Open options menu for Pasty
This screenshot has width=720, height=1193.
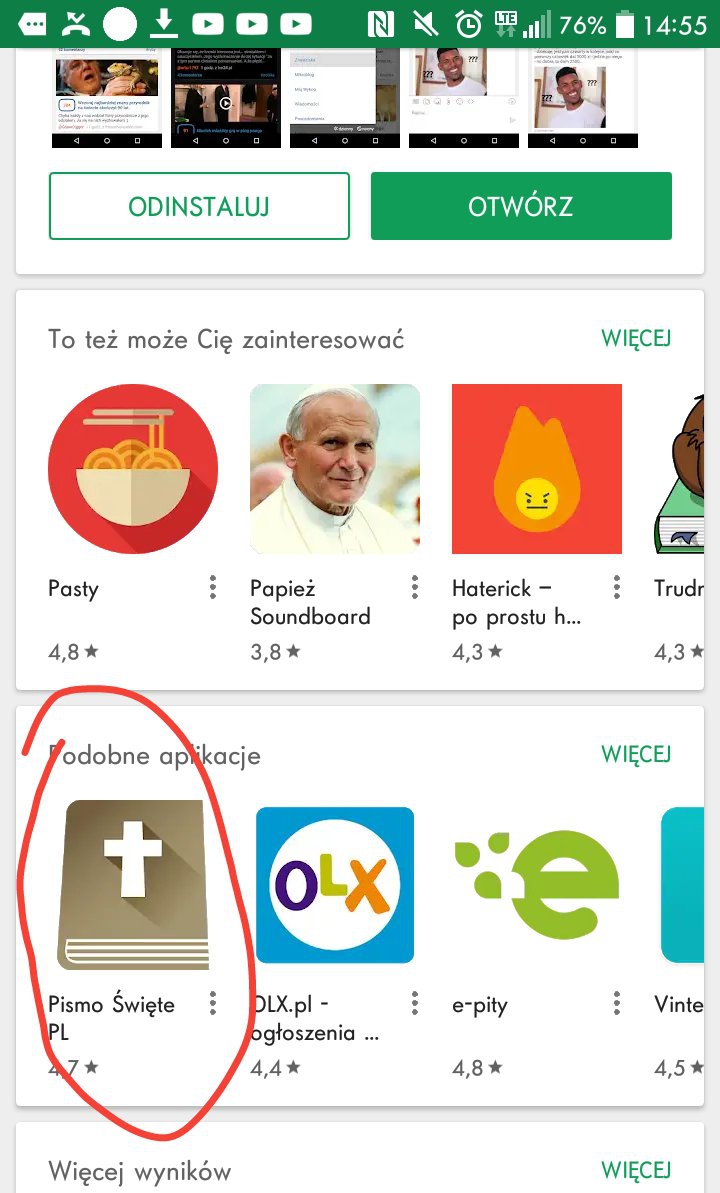point(213,588)
